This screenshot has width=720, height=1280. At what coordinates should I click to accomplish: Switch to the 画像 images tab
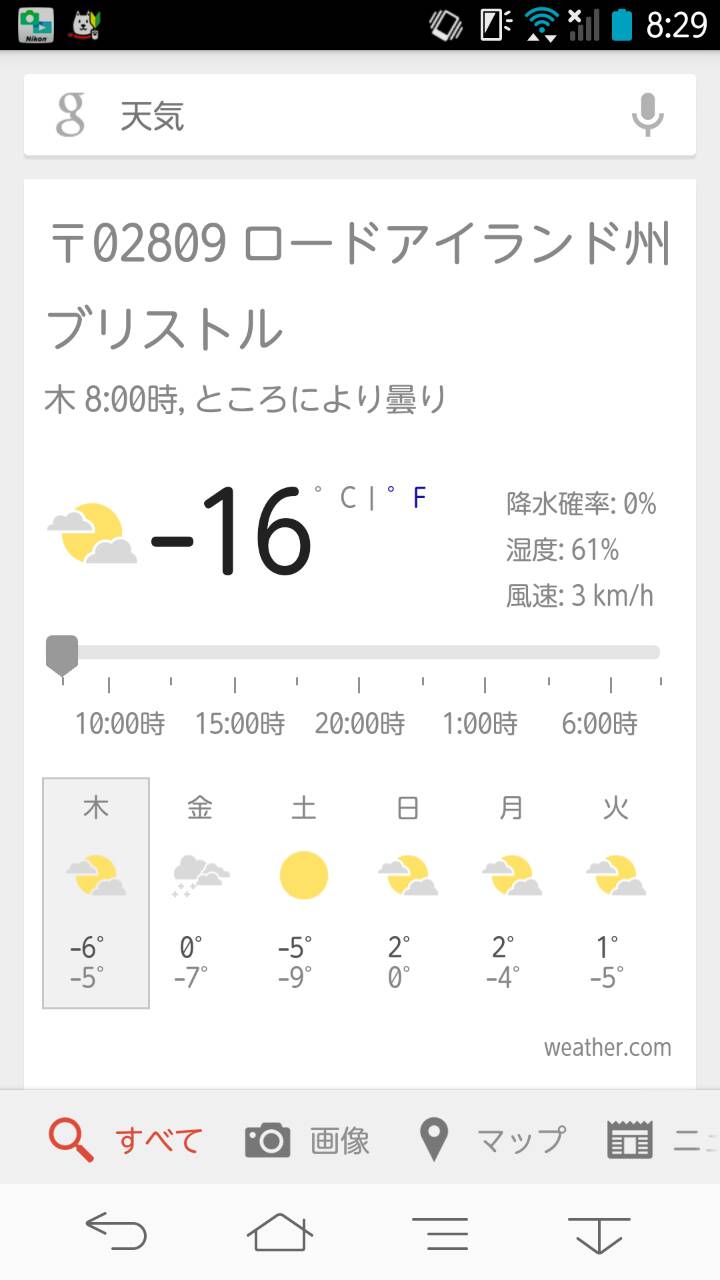pyautogui.click(x=307, y=1140)
